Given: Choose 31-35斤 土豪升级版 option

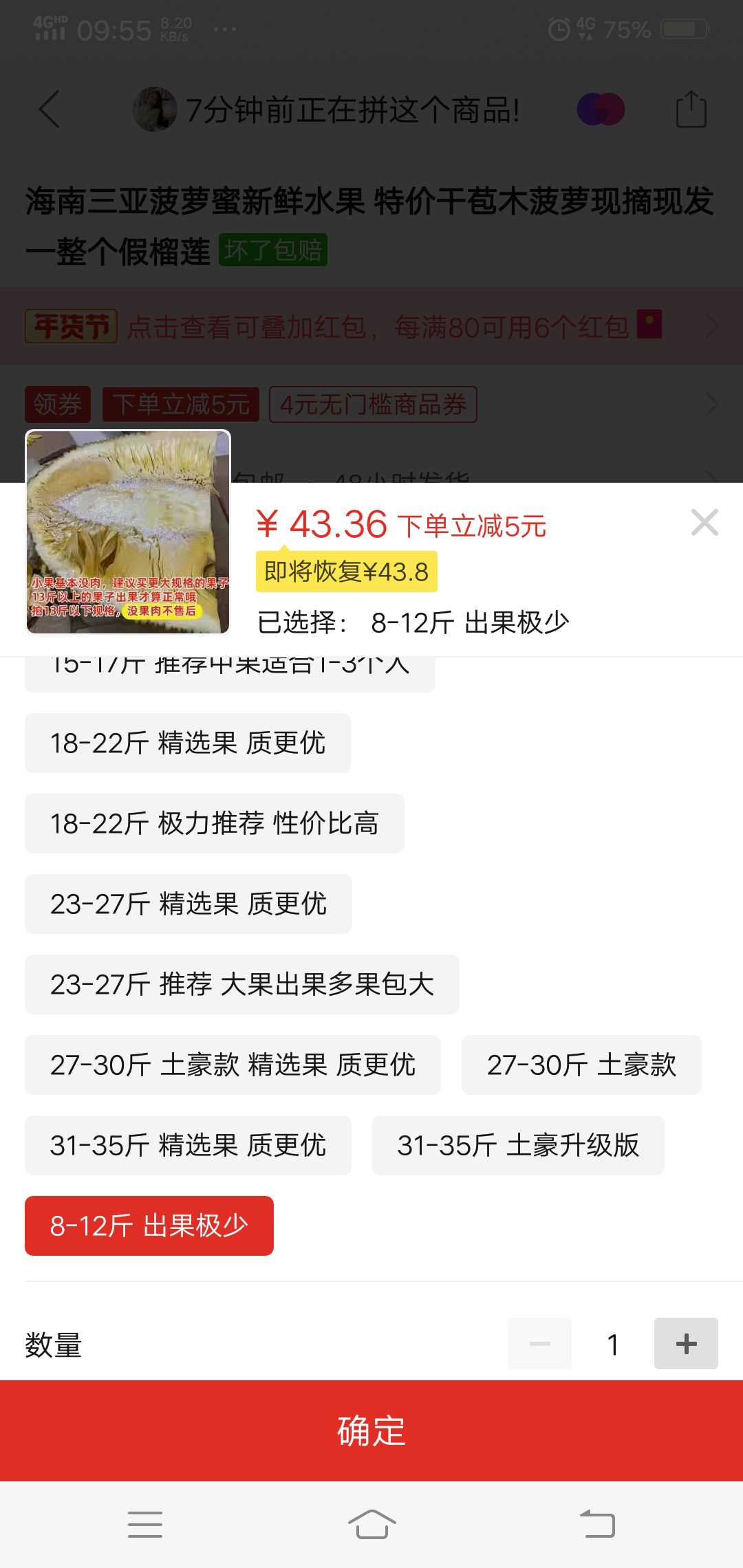Looking at the screenshot, I should pyautogui.click(x=518, y=1145).
